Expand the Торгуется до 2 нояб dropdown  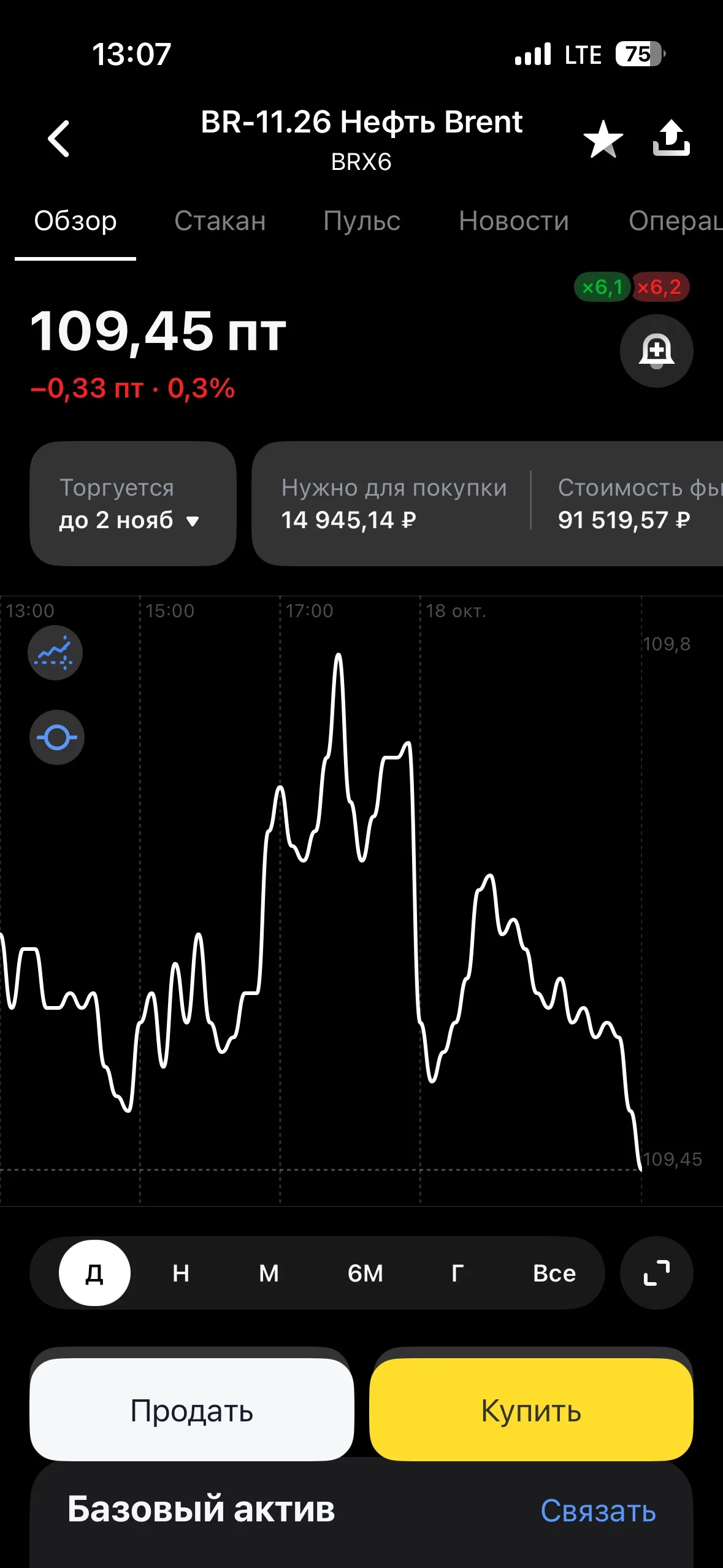[133, 504]
